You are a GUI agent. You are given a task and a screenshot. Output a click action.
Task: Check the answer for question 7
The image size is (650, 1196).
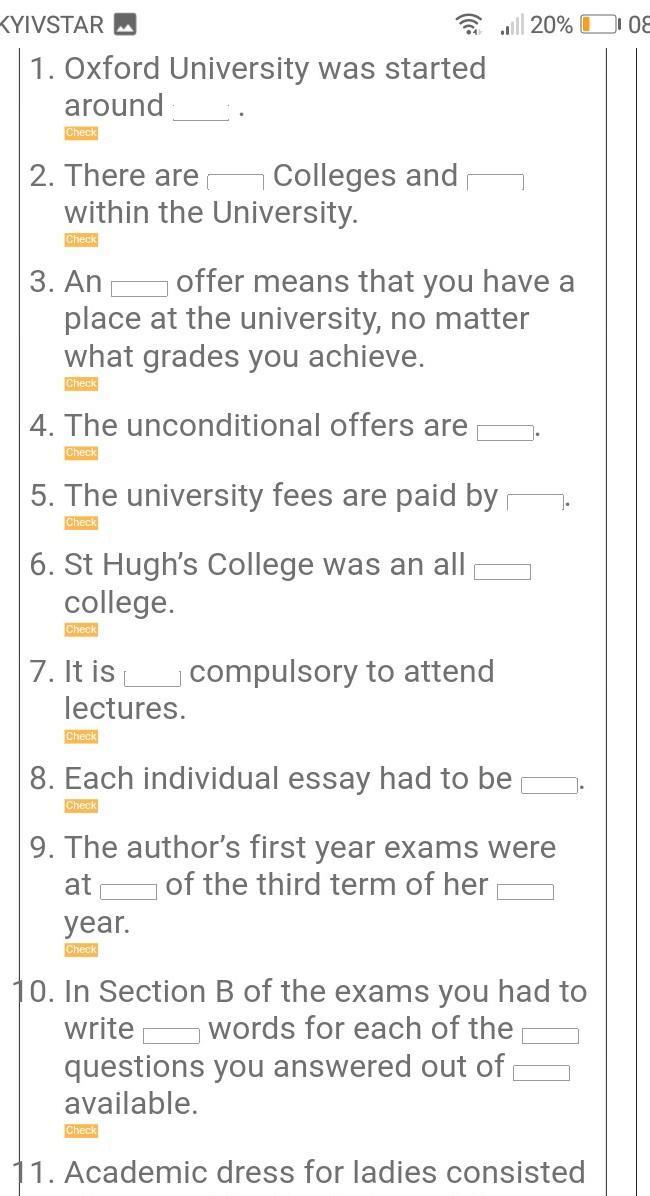81,737
